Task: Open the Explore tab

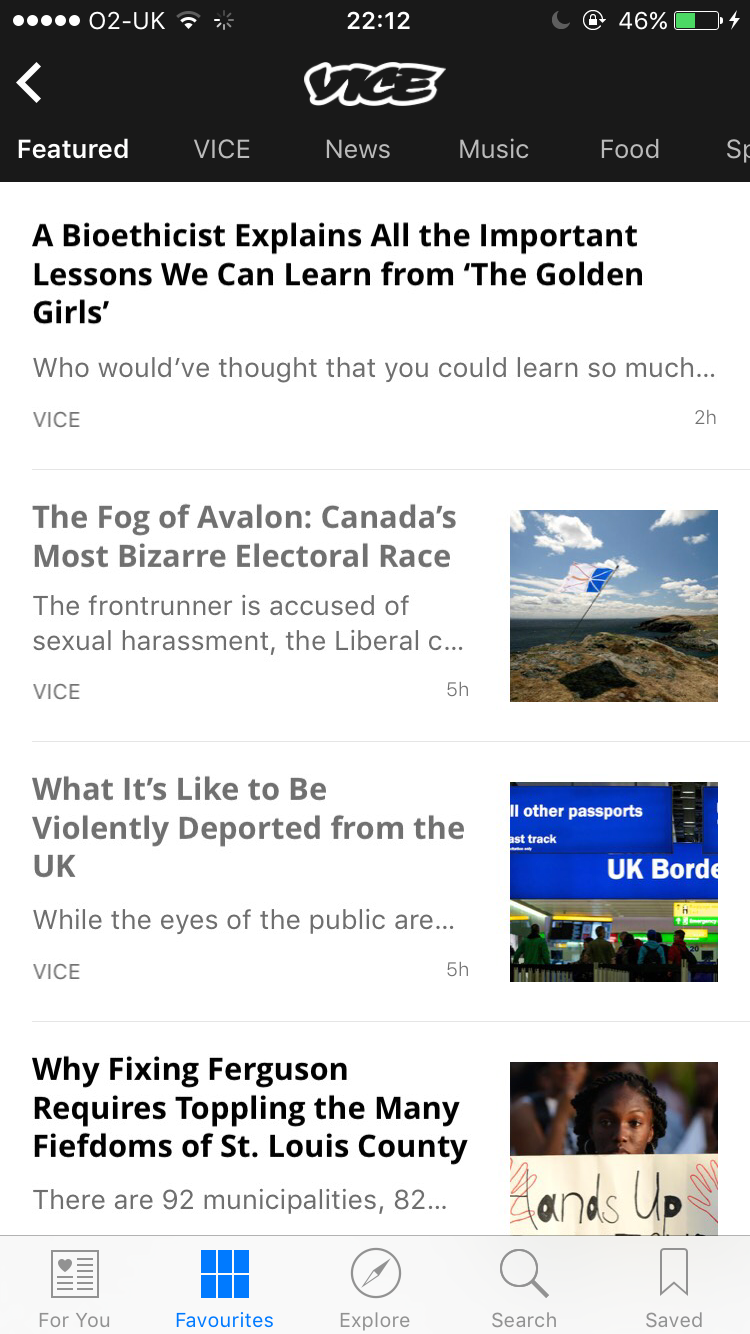Action: coord(375,1289)
